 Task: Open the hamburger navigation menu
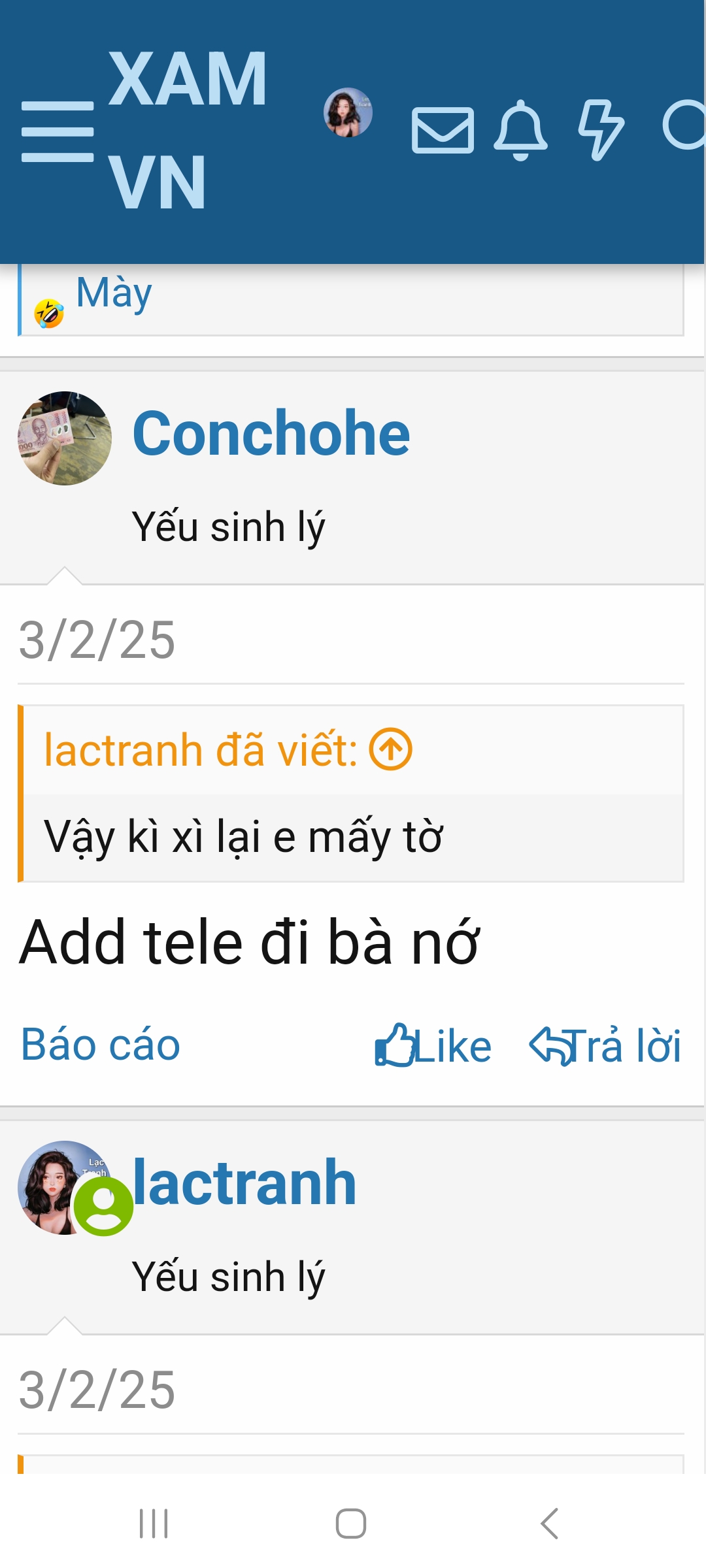click(x=58, y=131)
